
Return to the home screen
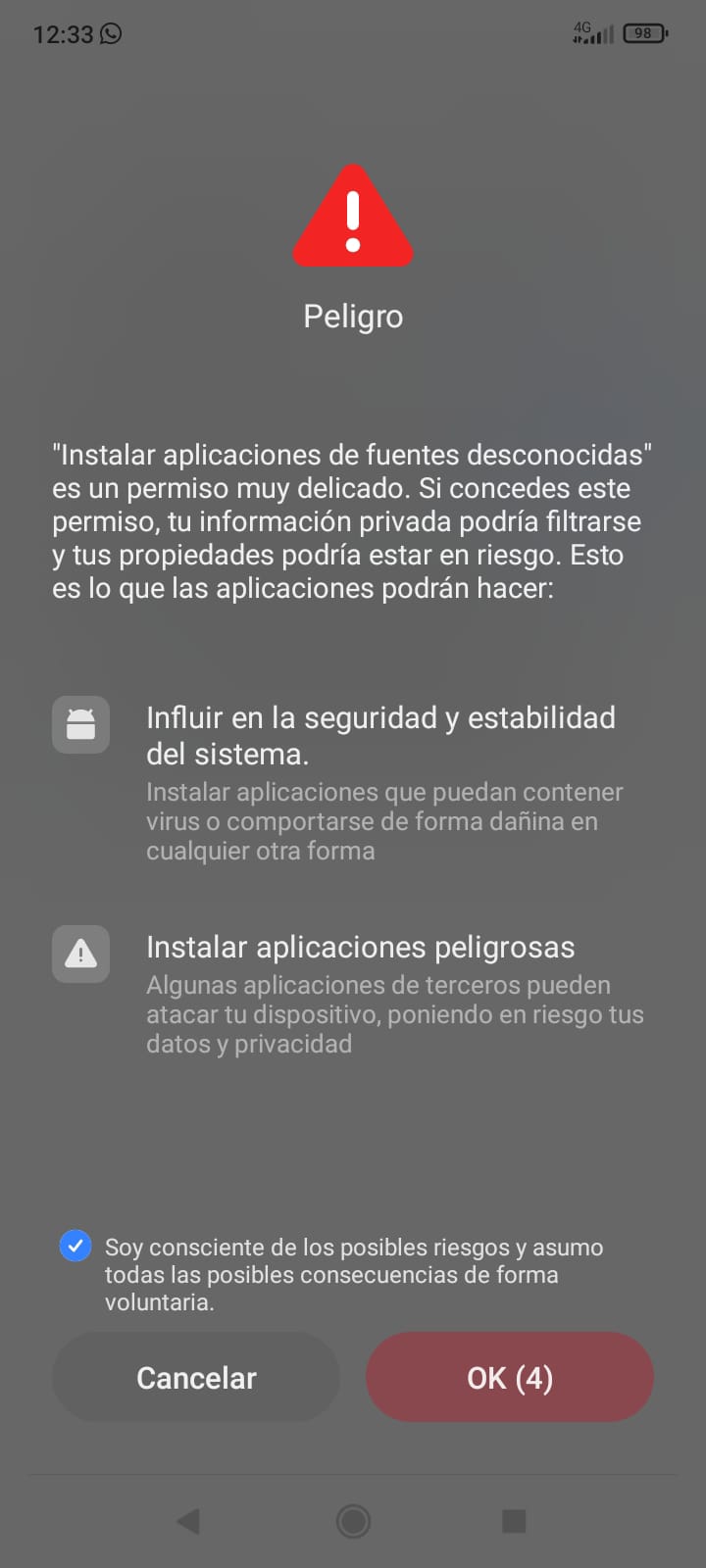(x=353, y=1521)
